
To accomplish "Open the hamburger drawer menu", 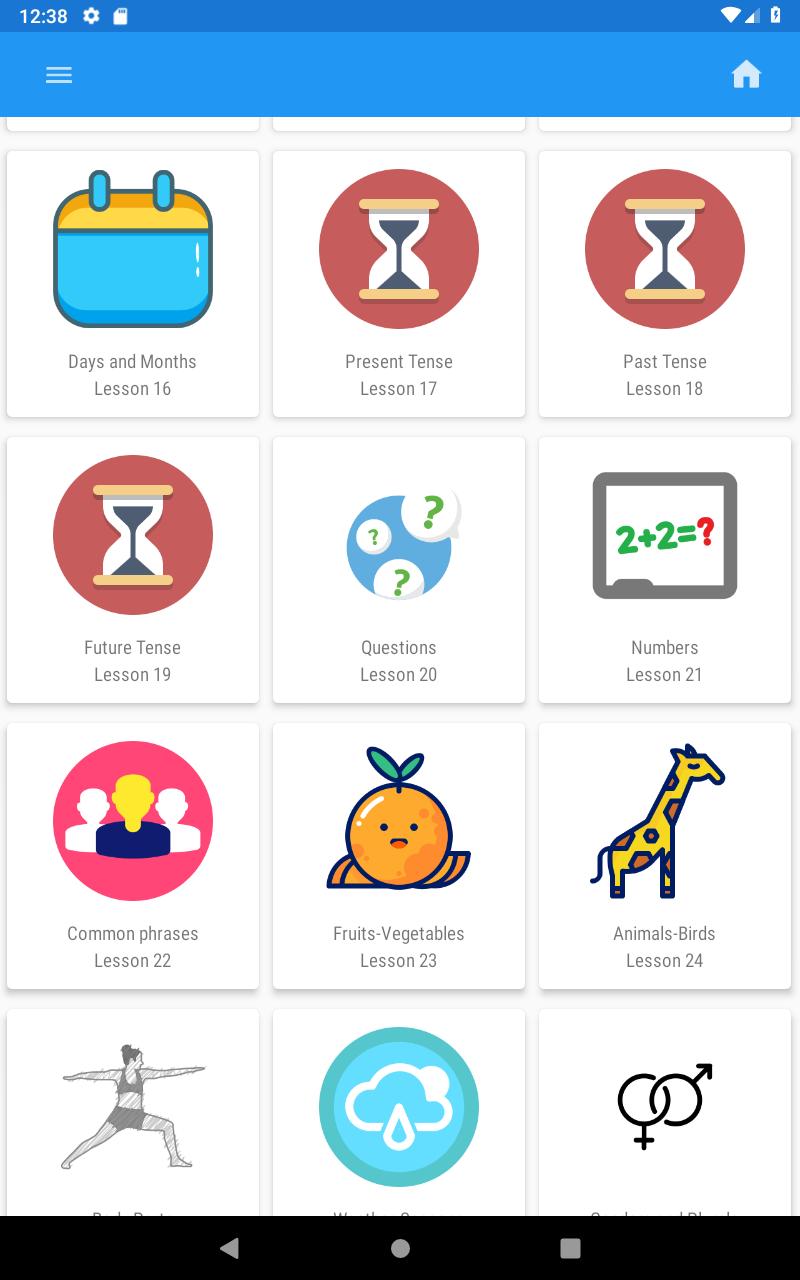I will click(x=59, y=75).
